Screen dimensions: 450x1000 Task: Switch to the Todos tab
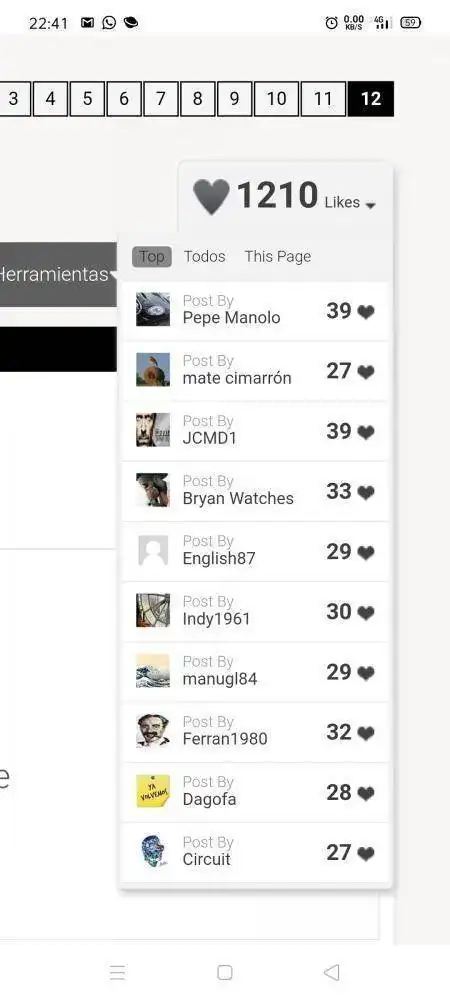pos(205,256)
